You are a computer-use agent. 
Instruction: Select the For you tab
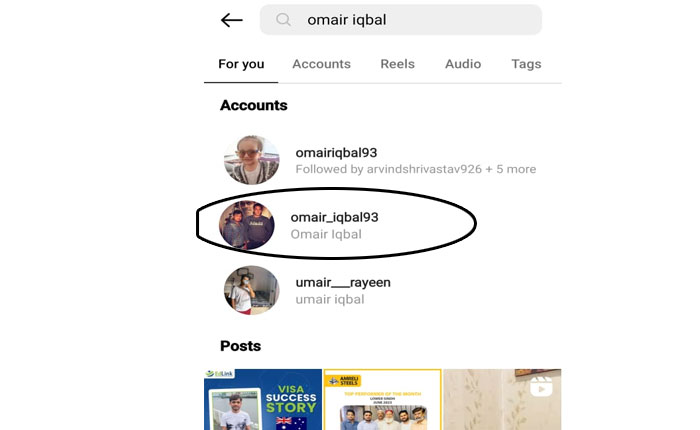click(x=241, y=64)
